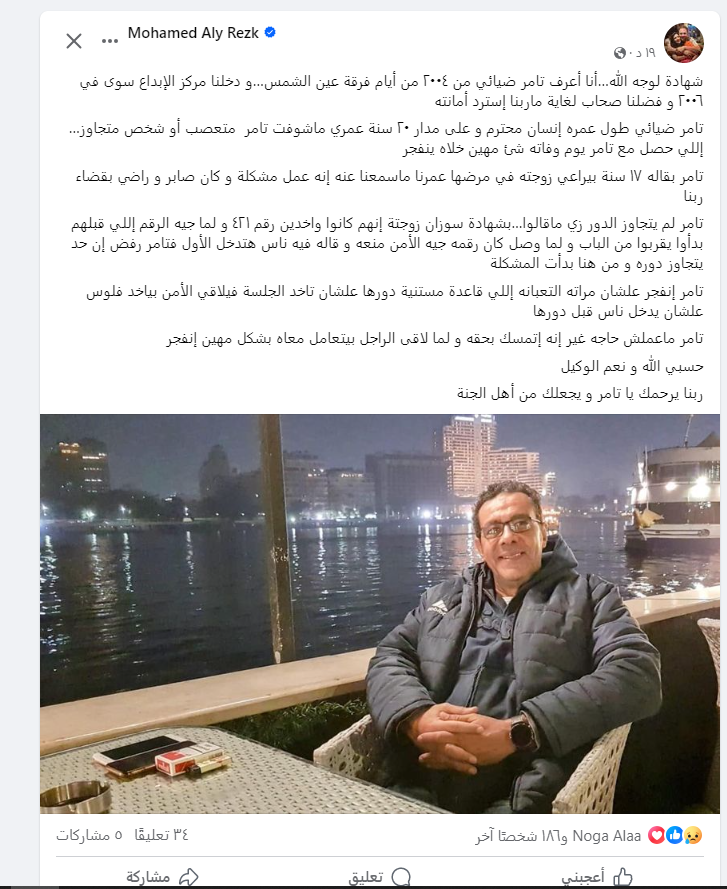Close the post with the X icon
Image resolution: width=727 pixels, height=889 pixels.
[x=74, y=41]
